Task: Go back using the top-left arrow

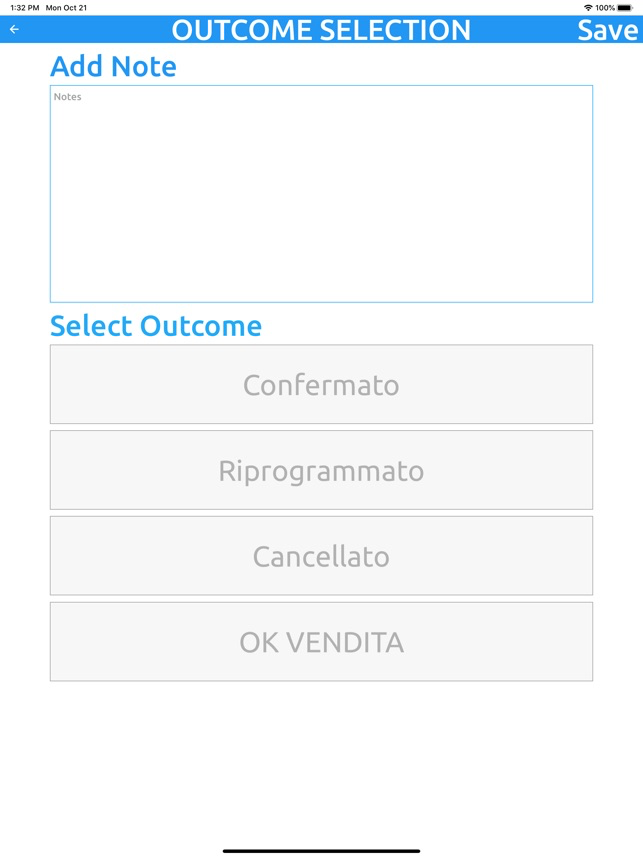Action: pos(14,30)
